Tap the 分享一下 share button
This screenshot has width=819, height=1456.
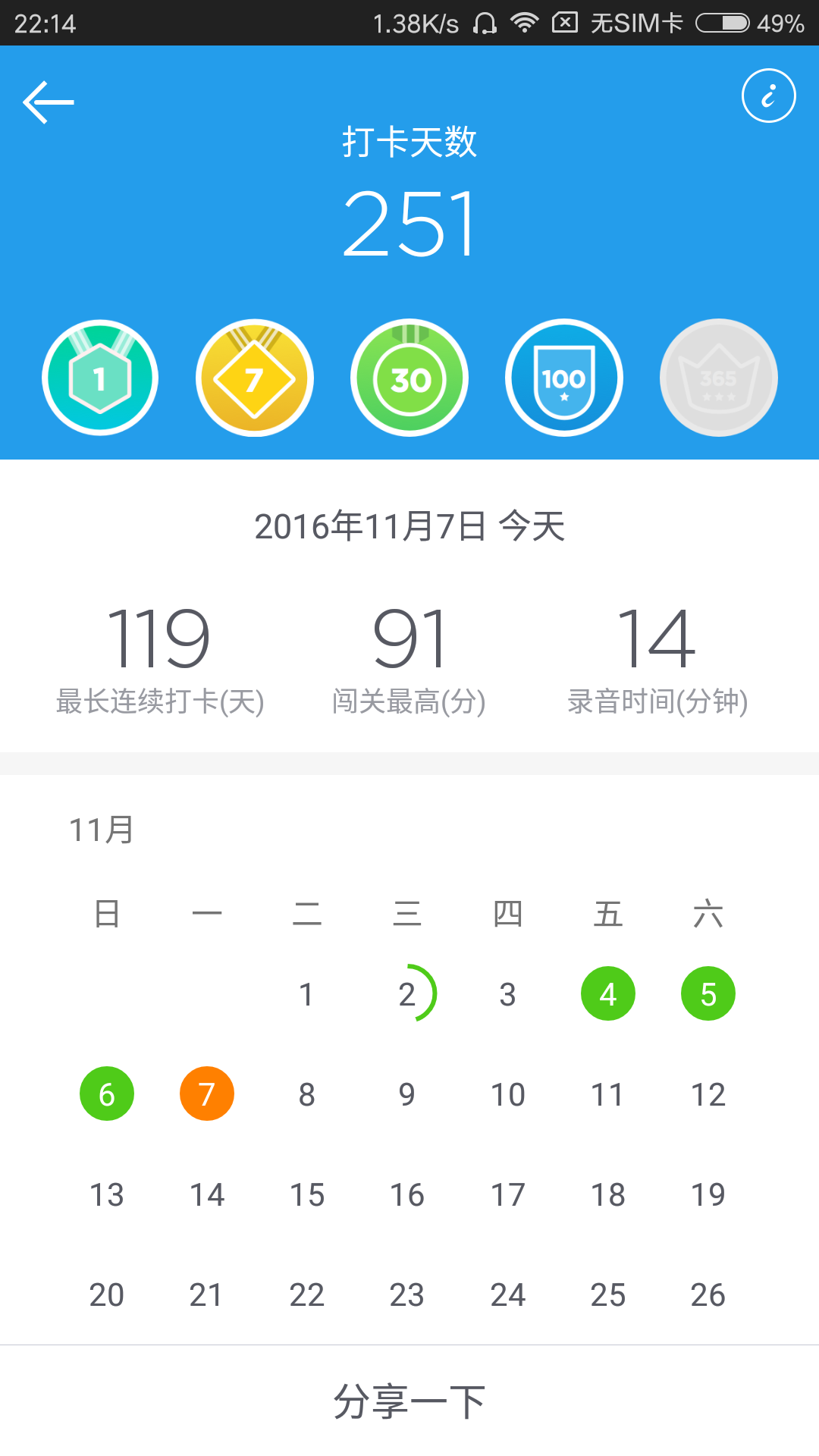click(409, 1401)
